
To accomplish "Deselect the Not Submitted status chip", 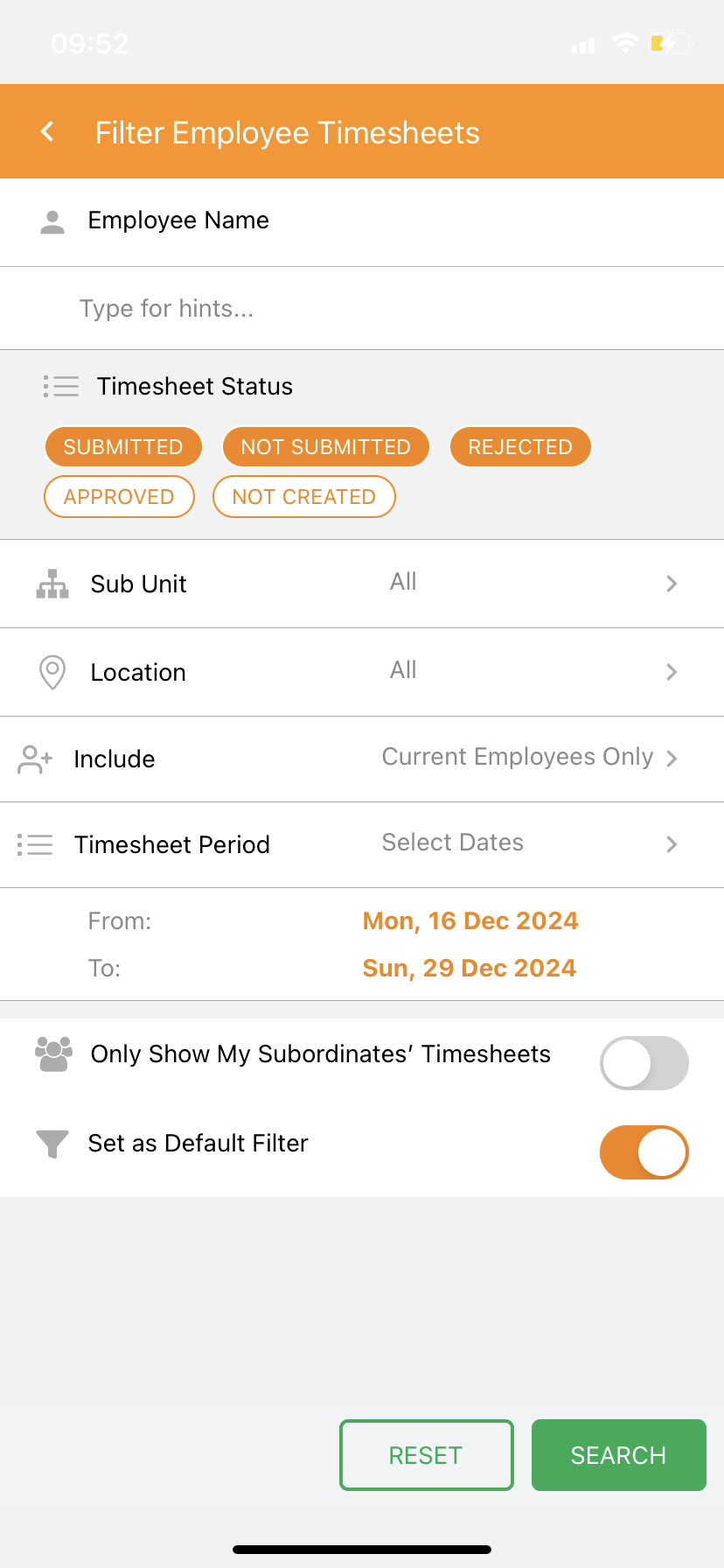I will pyautogui.click(x=325, y=447).
